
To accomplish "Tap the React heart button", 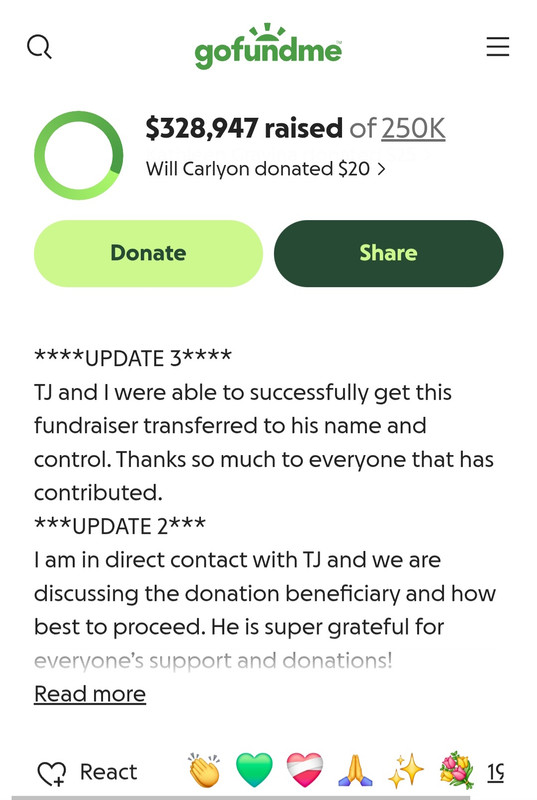I will click(x=87, y=772).
